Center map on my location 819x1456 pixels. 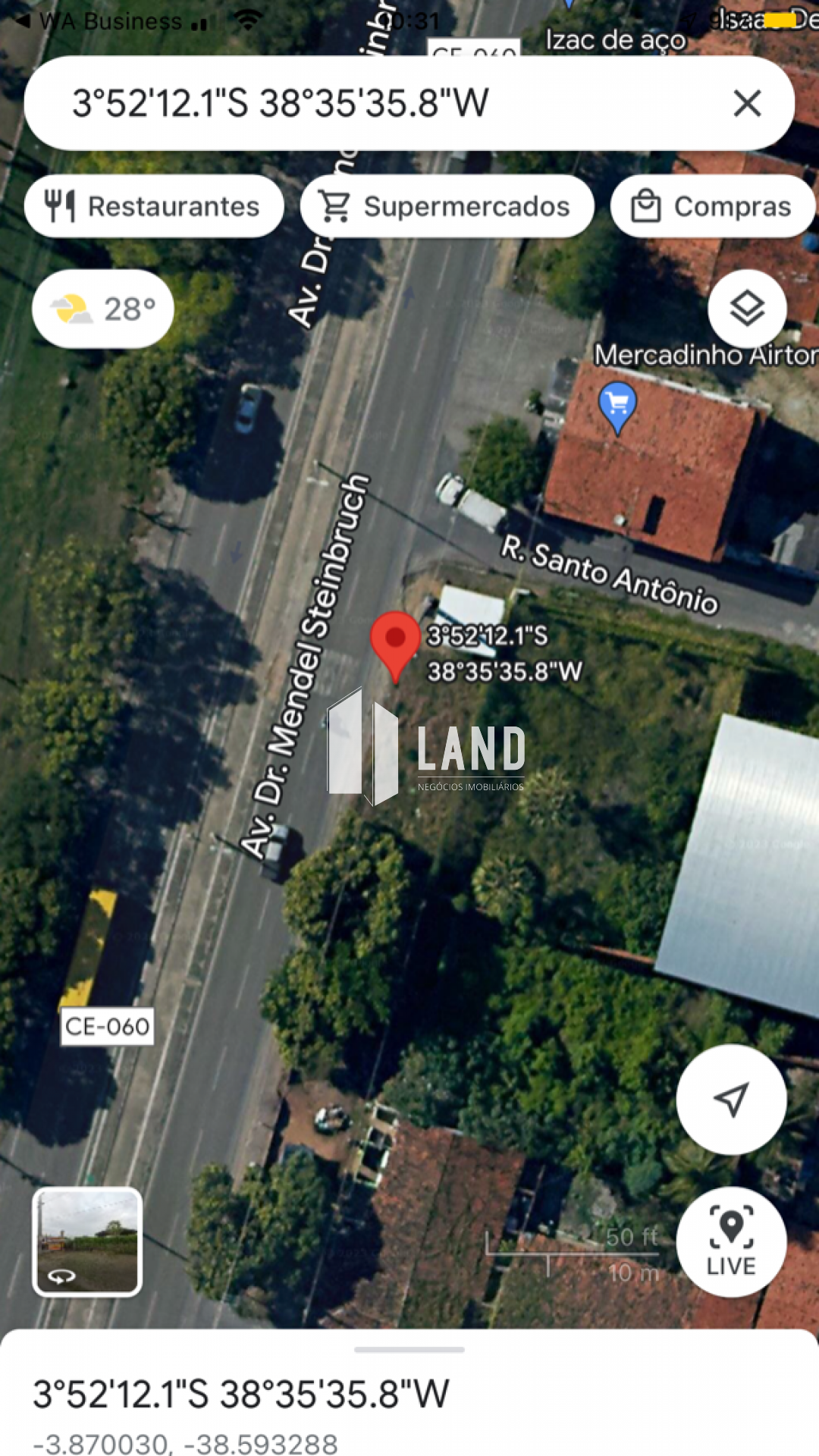(x=731, y=1100)
